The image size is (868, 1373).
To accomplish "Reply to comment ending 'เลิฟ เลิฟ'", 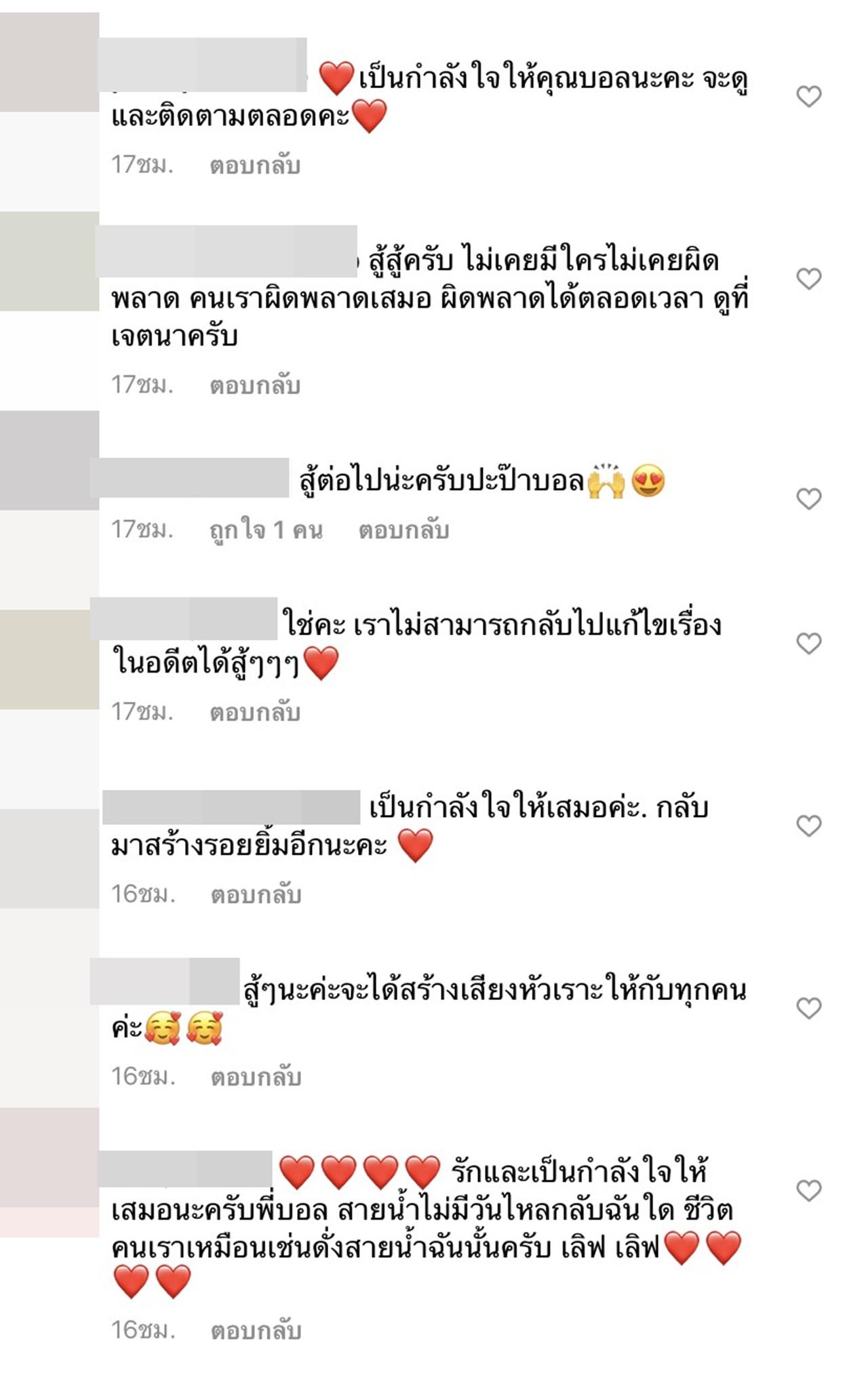I will [256, 1331].
